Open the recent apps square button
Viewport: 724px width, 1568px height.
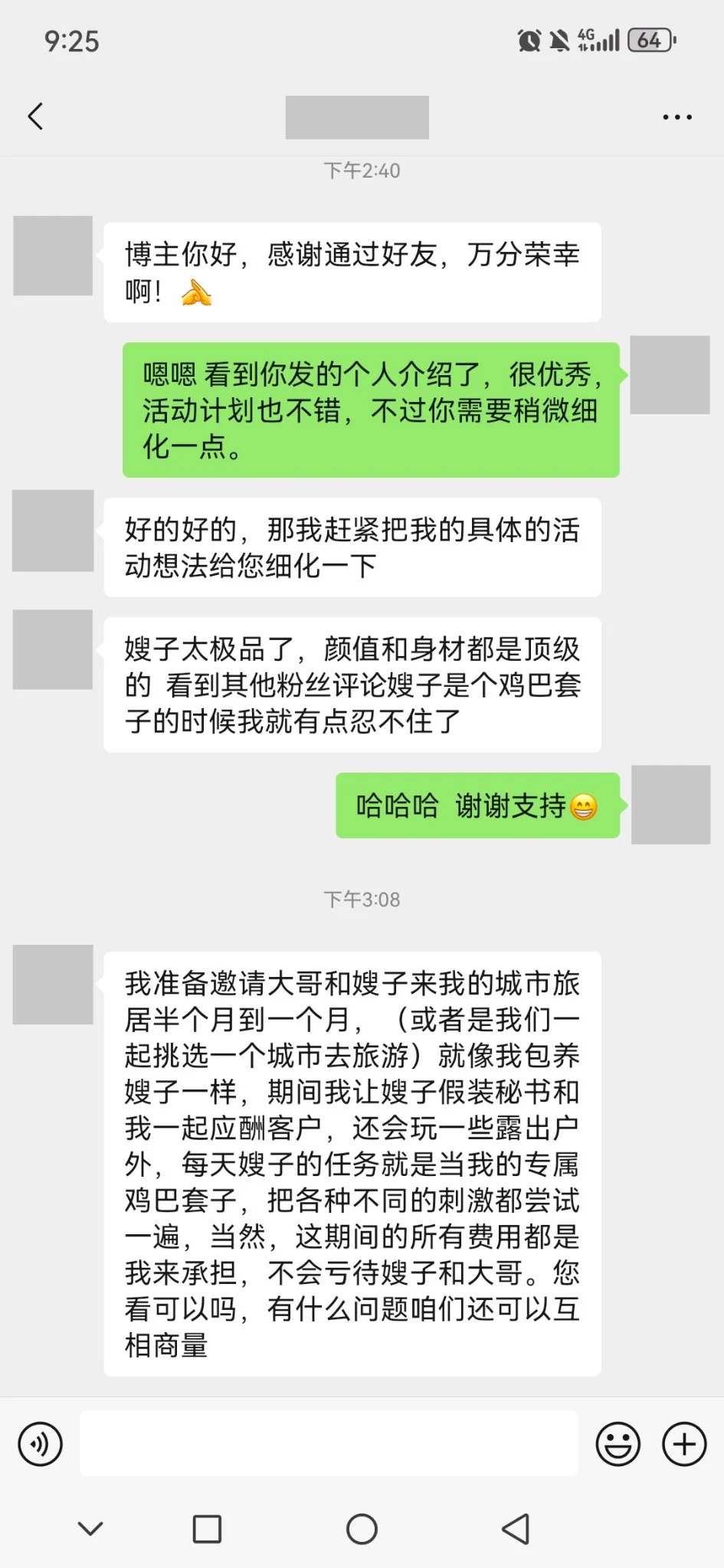207,1529
